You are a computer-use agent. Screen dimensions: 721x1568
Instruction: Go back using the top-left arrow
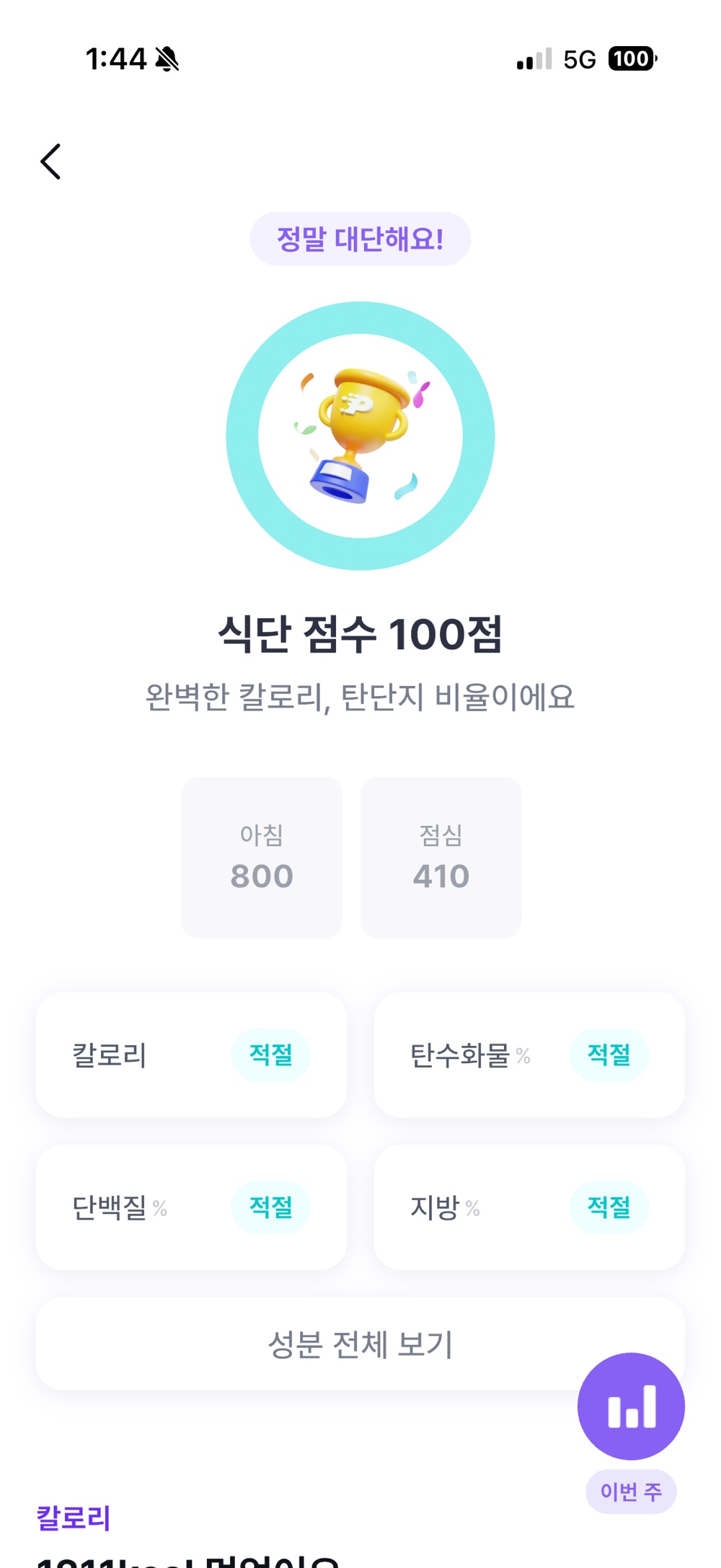tap(50, 162)
